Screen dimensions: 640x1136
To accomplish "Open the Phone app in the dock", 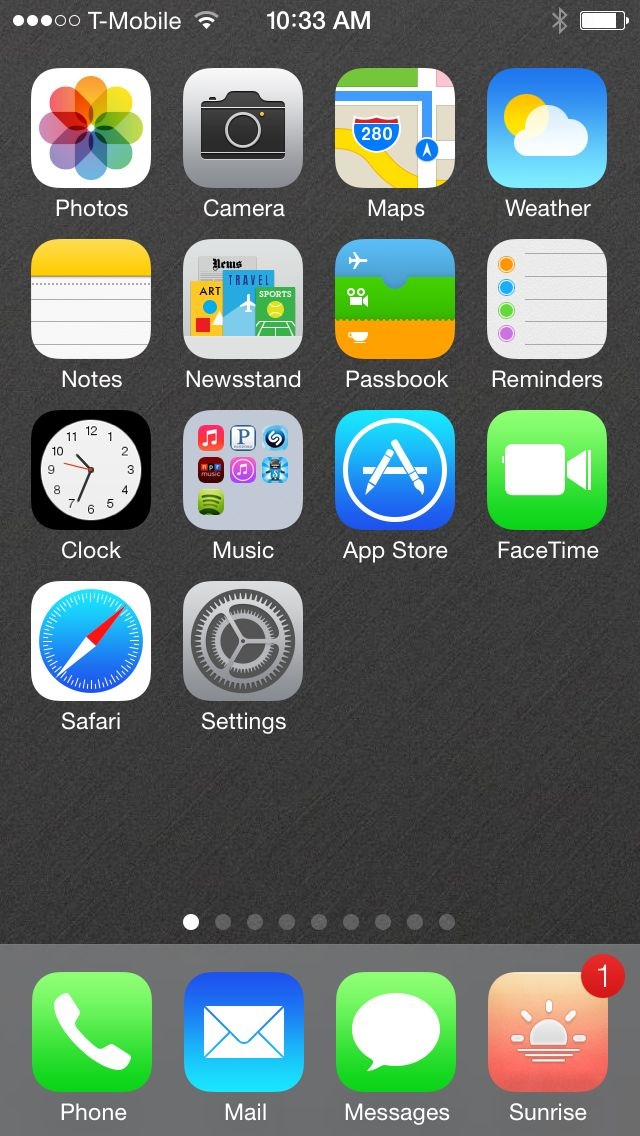I will click(92, 1032).
